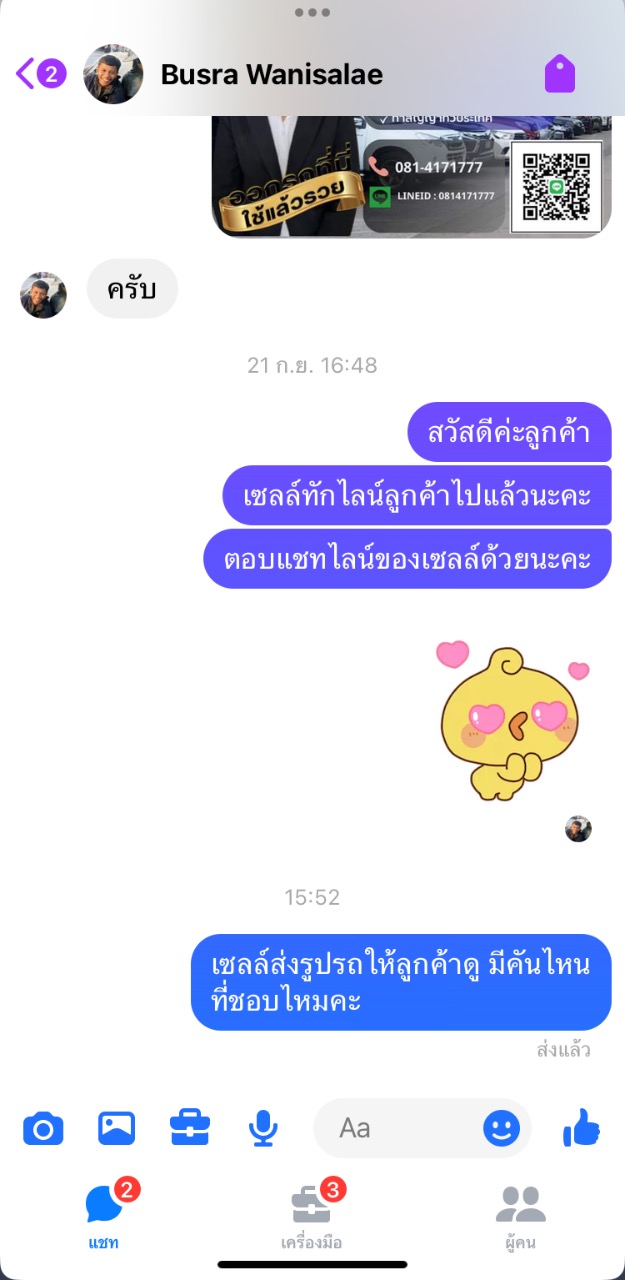
Task: Switch to the แชท tab
Action: (x=104, y=1214)
